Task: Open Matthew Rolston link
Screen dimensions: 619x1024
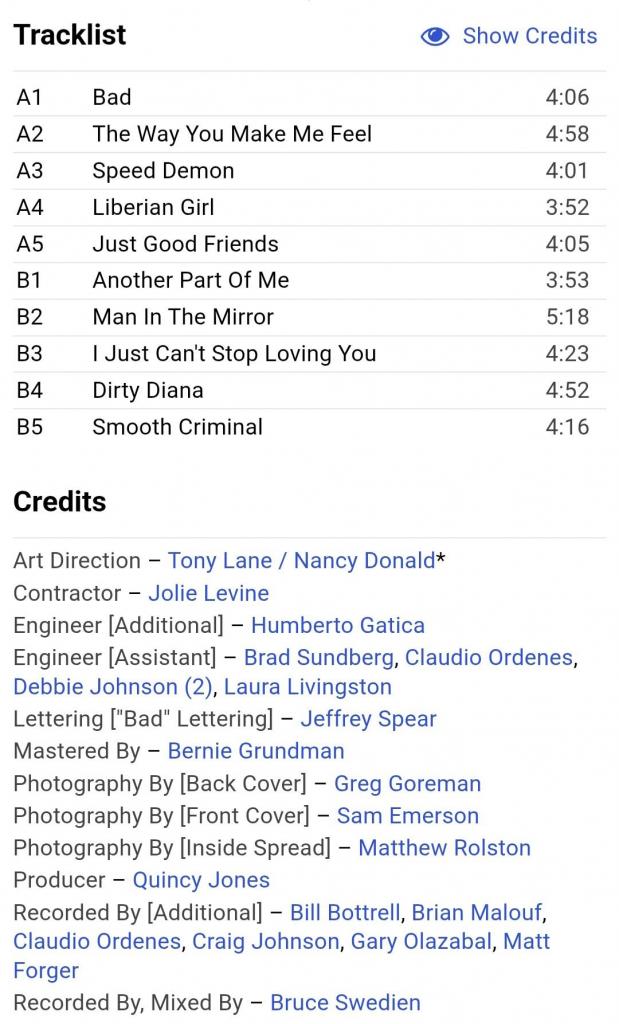Action: click(x=445, y=847)
